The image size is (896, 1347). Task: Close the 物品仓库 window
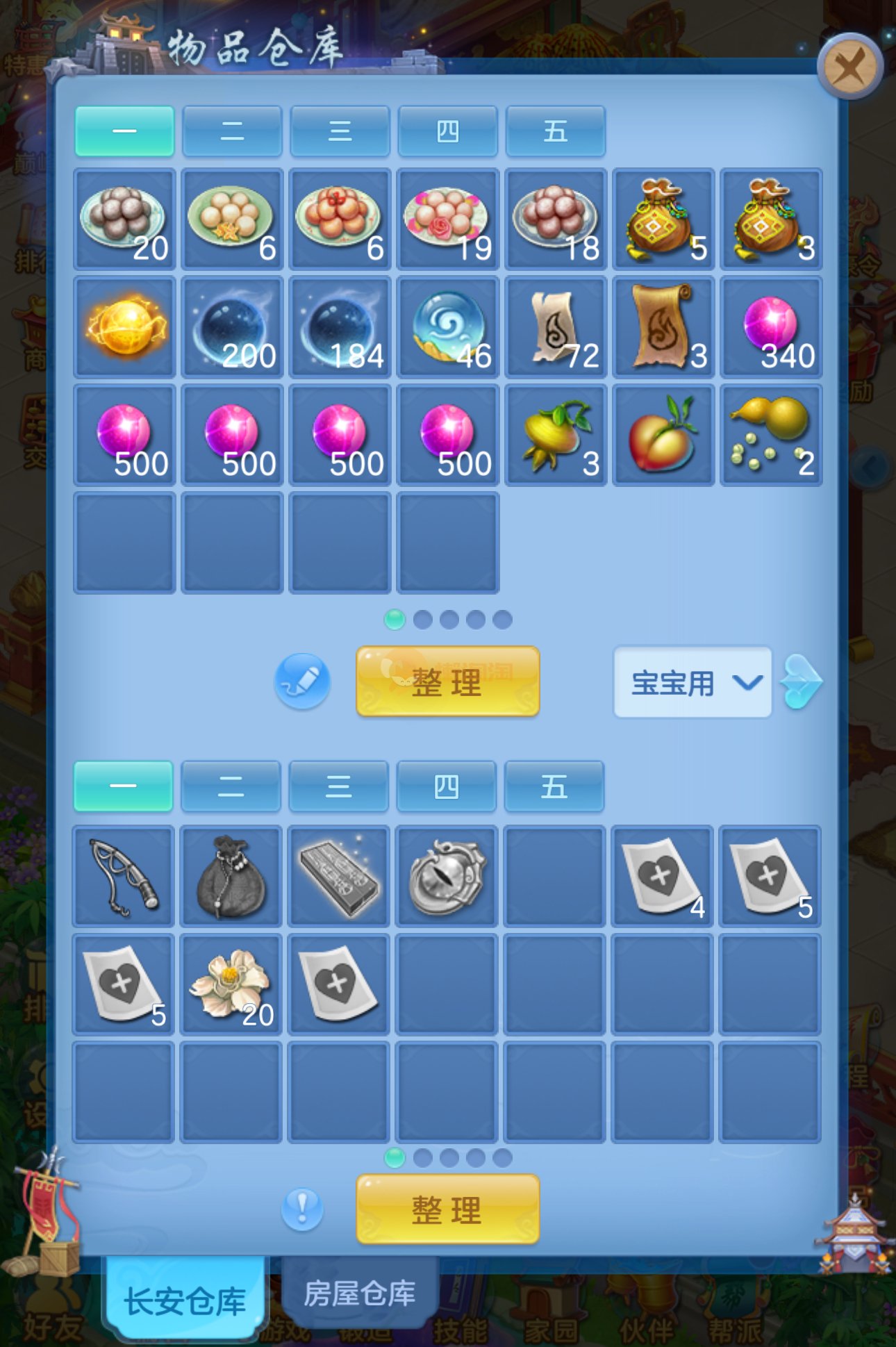coord(849,67)
